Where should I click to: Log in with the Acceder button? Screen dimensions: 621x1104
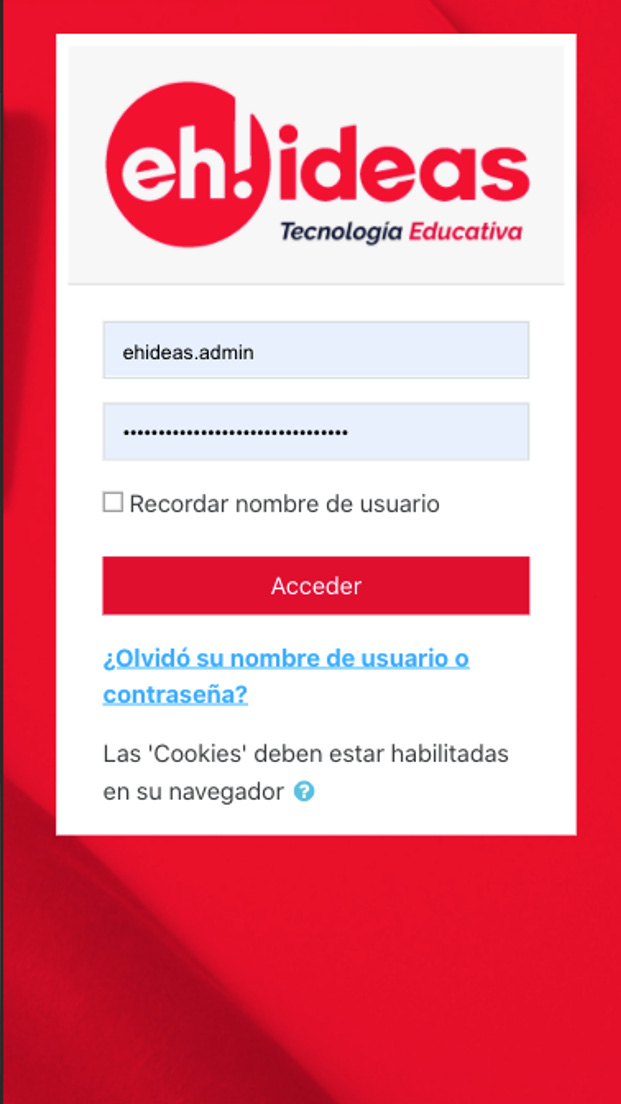315,585
